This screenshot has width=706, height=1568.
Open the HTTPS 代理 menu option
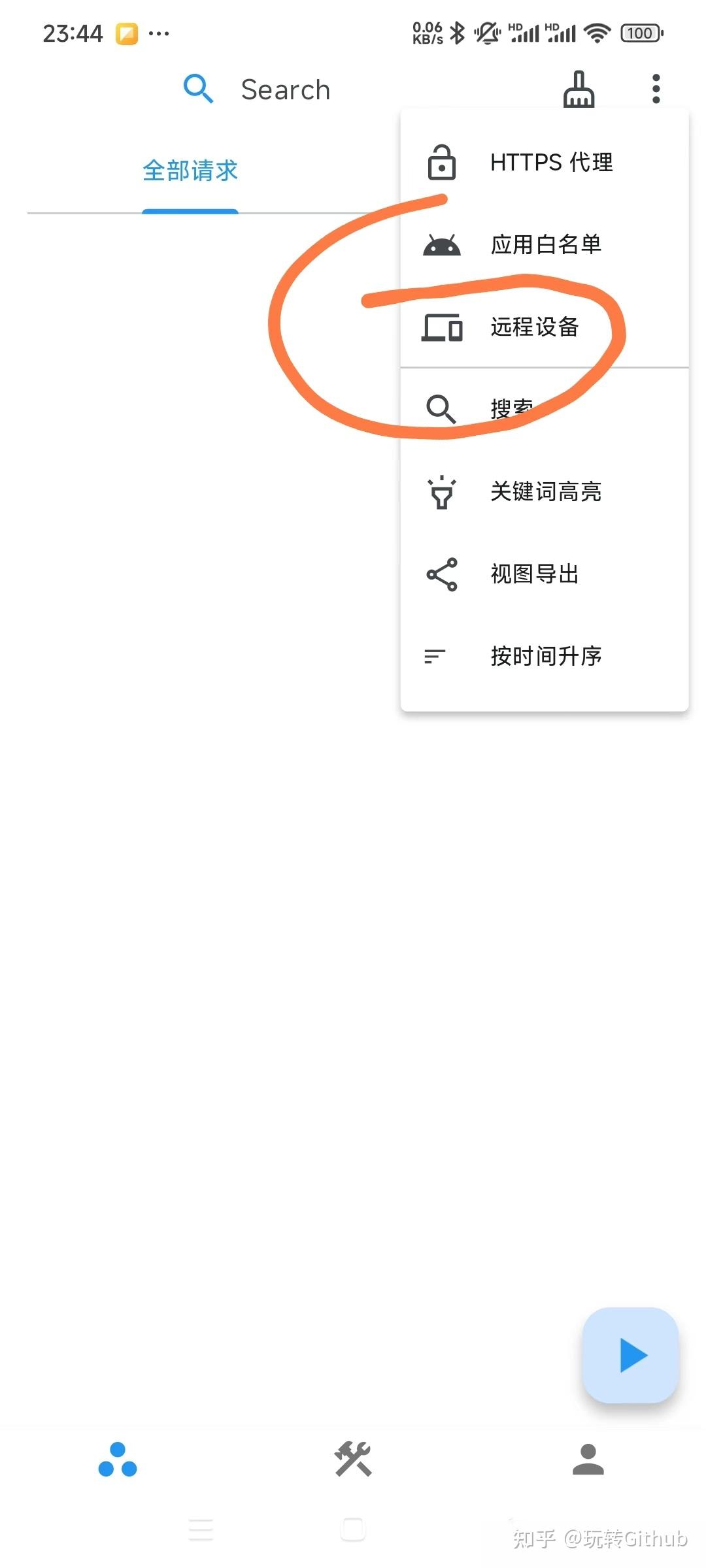pyautogui.click(x=544, y=162)
